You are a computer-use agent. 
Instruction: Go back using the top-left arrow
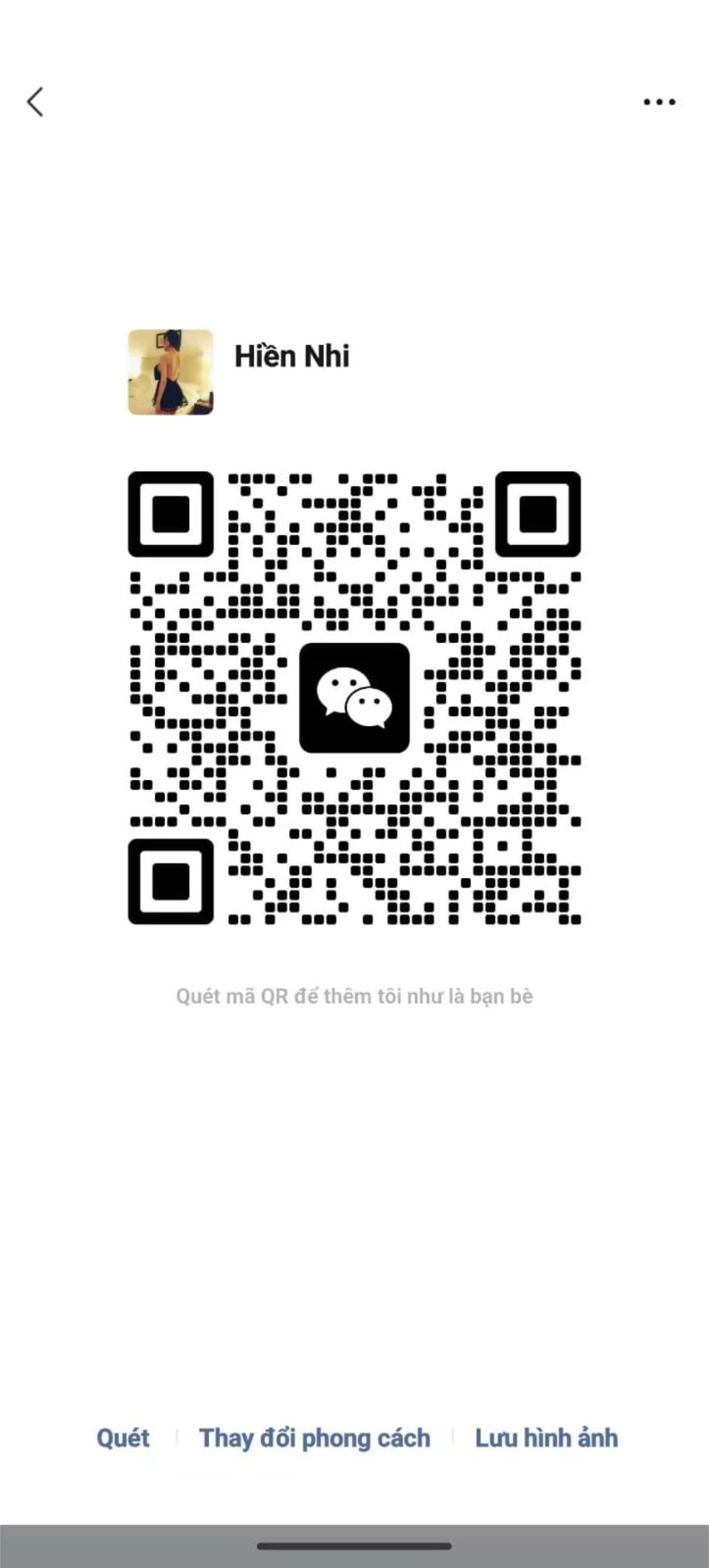35,102
